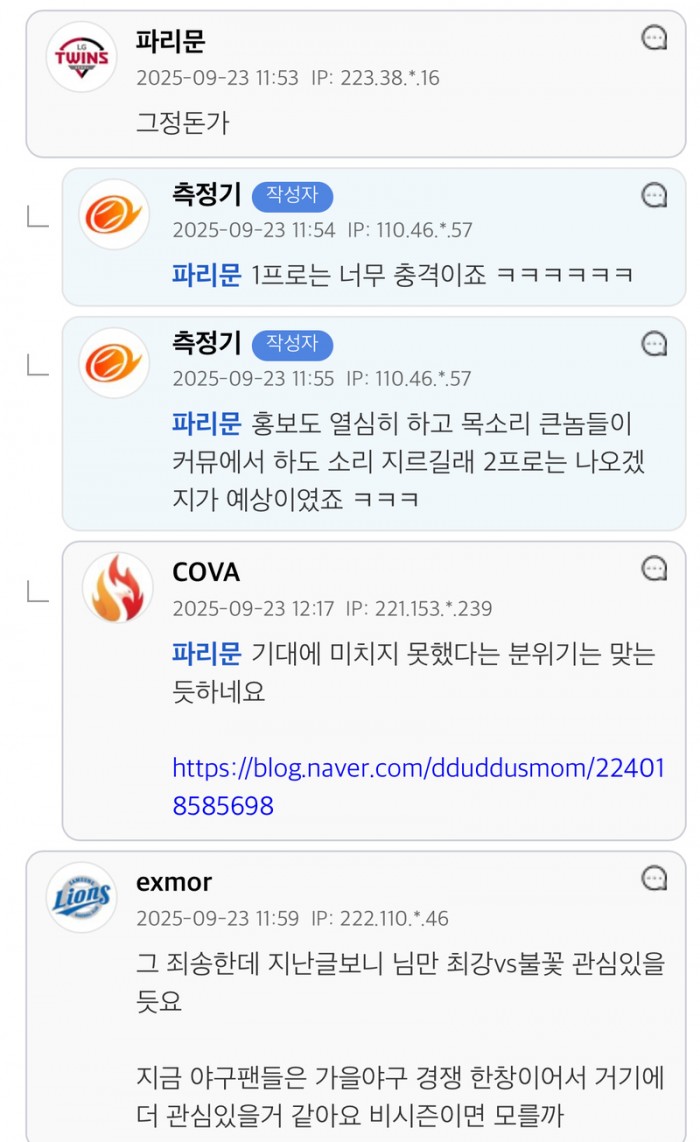Reply to COVA's comment via the bubble icon
The height and width of the screenshot is (1142, 700).
pyautogui.click(x=654, y=568)
